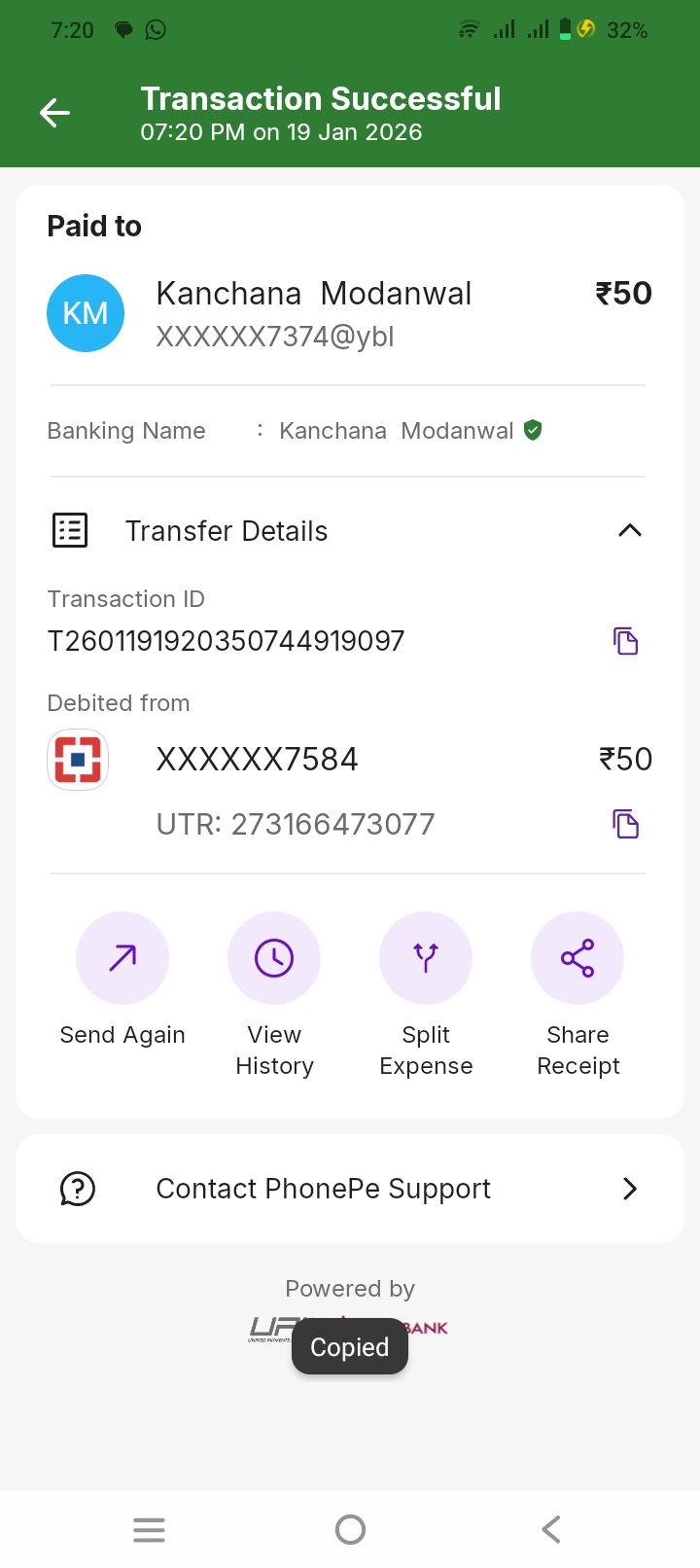
Task: Open recent apps from the navigation bar
Action: [x=149, y=1530]
